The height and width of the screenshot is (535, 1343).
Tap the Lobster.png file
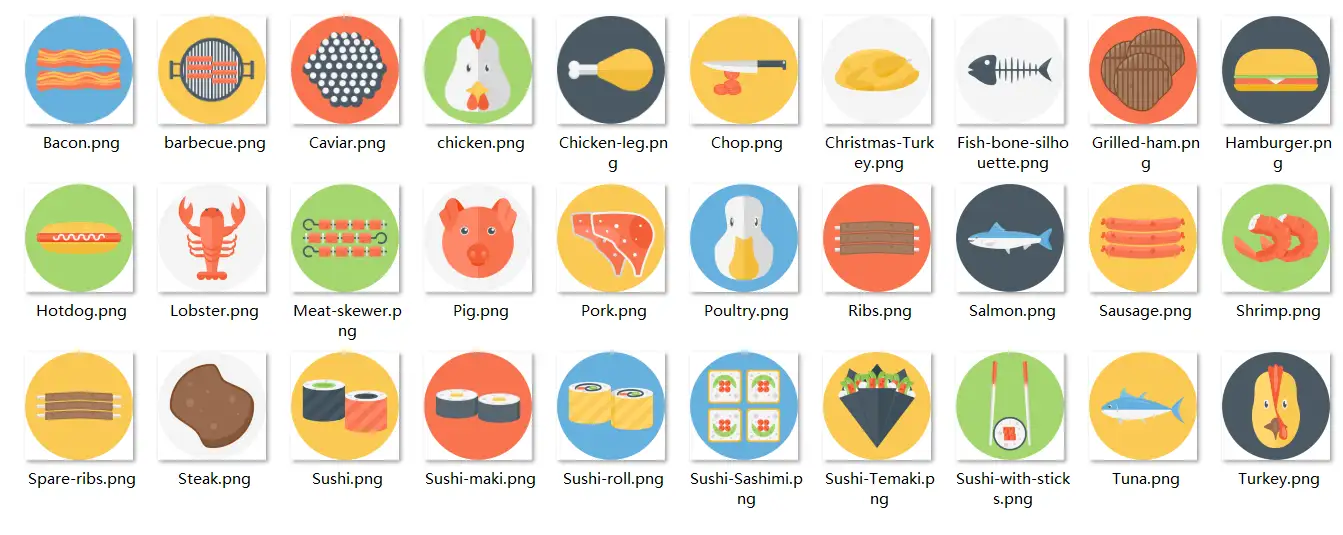tap(212, 238)
